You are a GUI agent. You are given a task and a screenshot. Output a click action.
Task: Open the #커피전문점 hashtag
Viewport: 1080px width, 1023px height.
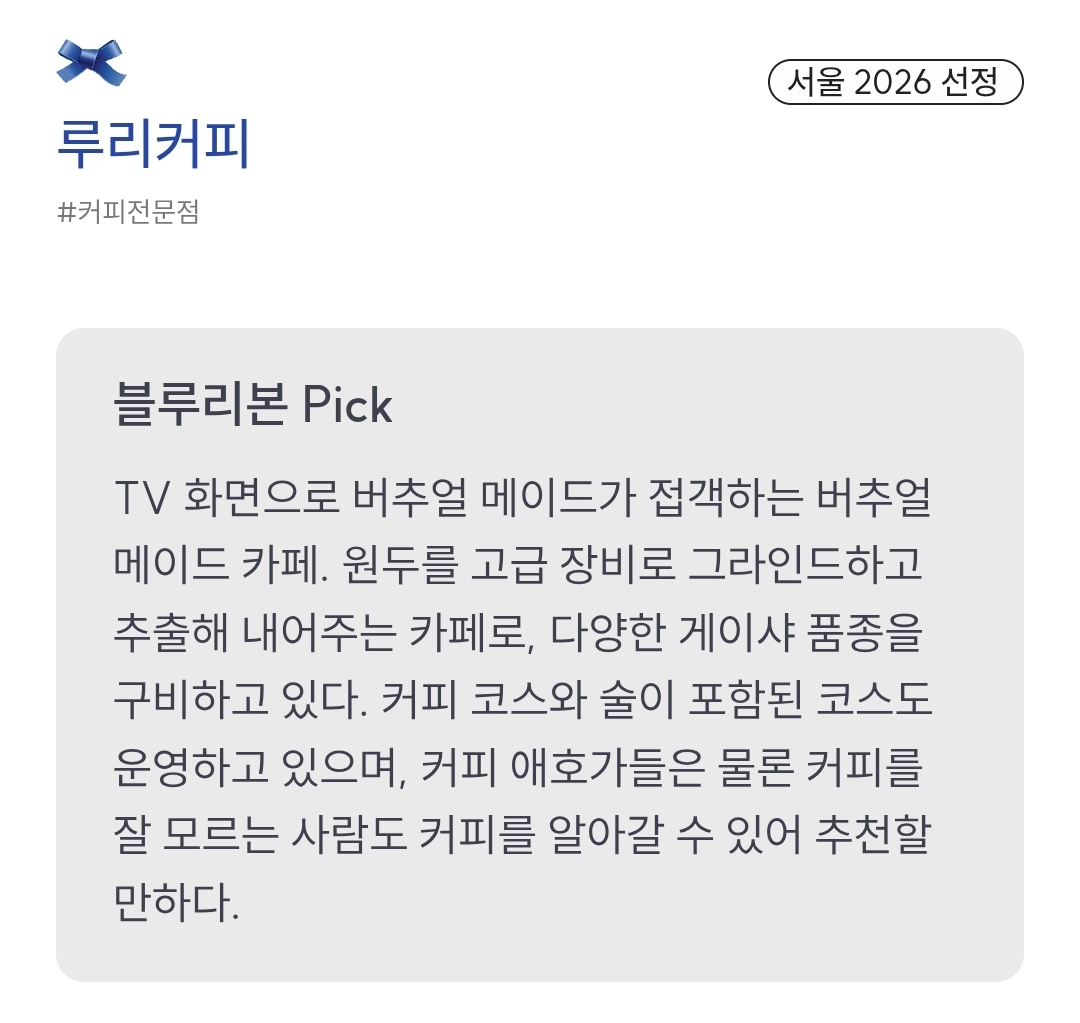tap(129, 212)
